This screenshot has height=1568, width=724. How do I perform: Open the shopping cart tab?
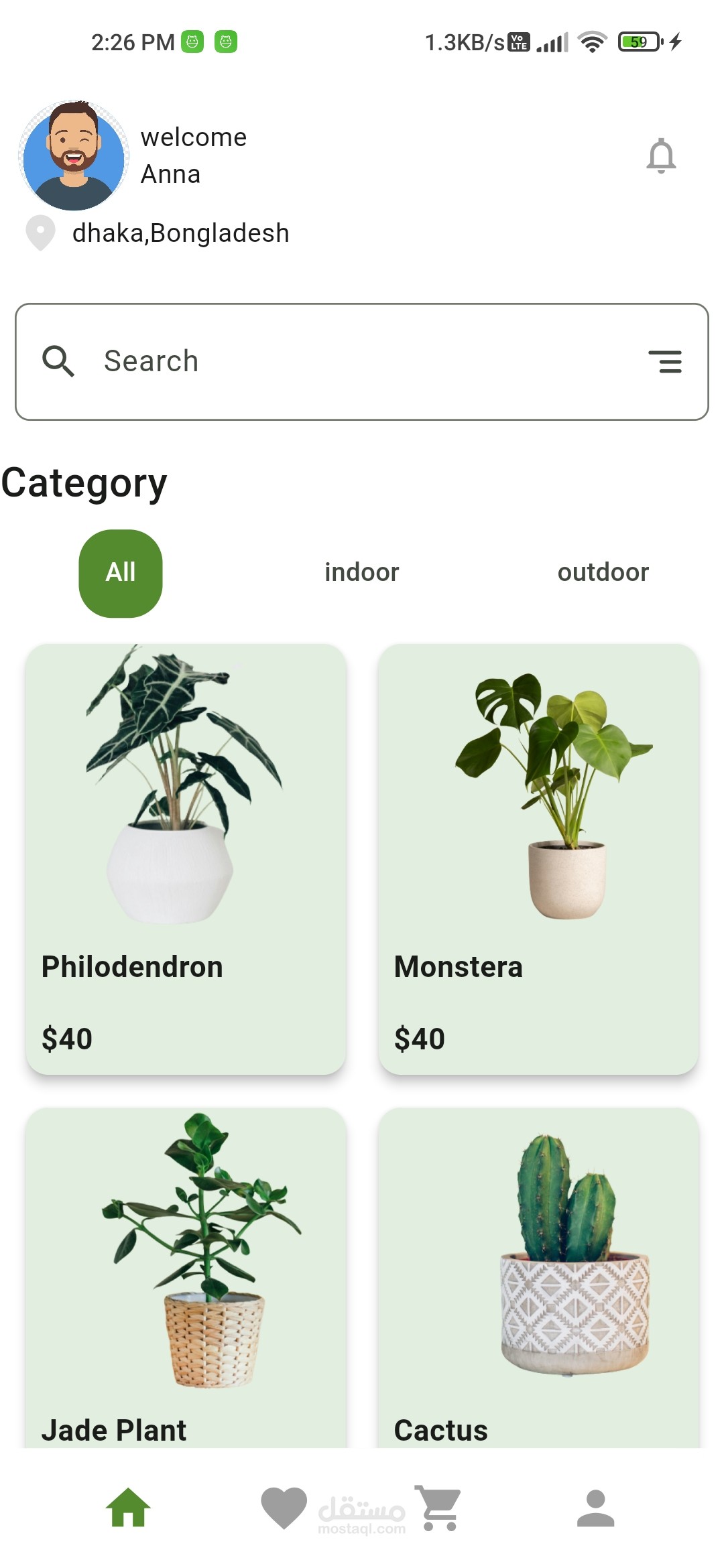(439, 1508)
